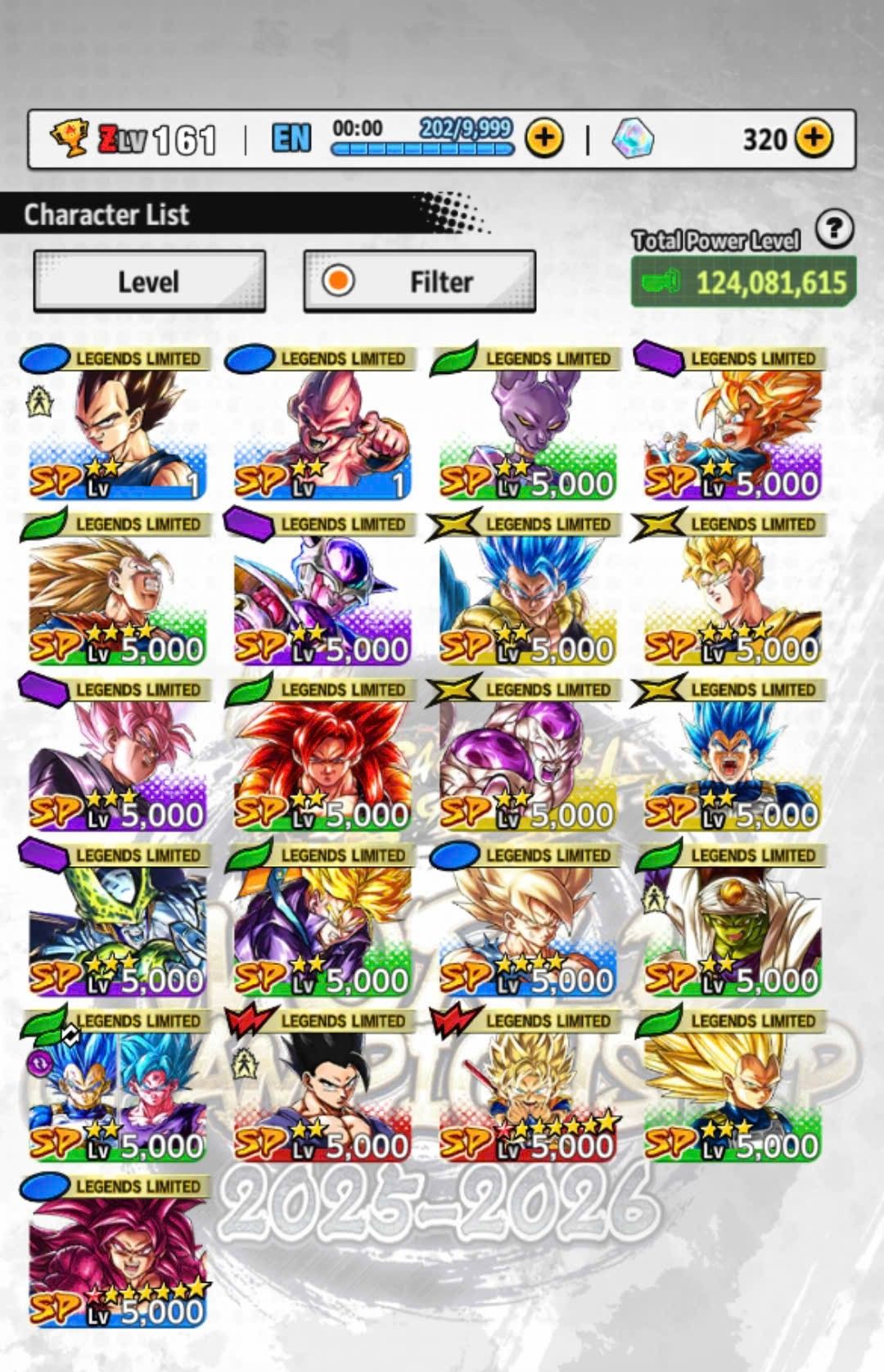Open the Total Power Level help icon
The height and width of the screenshot is (1372, 884).
[x=834, y=230]
